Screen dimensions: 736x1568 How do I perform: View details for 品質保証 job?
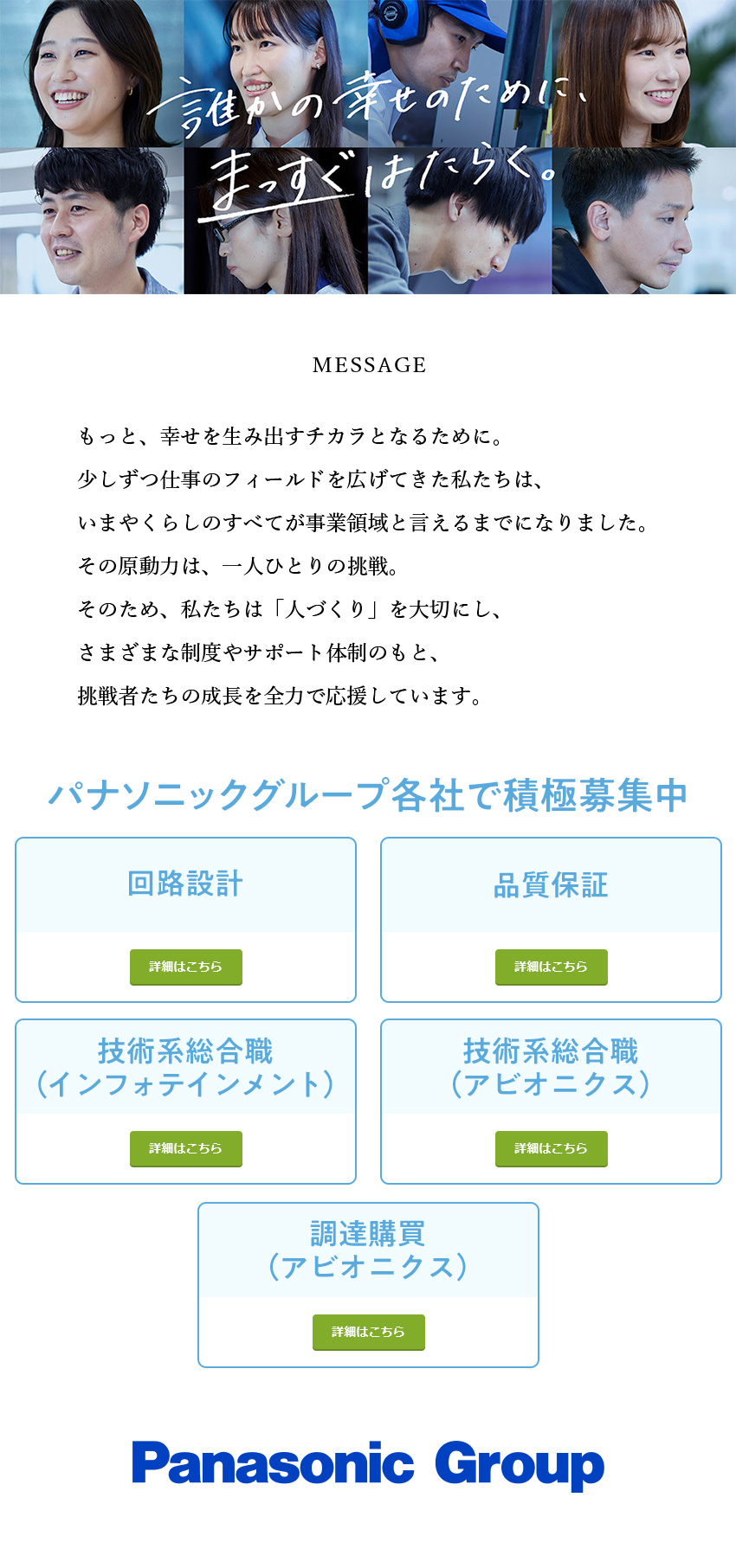point(551,967)
